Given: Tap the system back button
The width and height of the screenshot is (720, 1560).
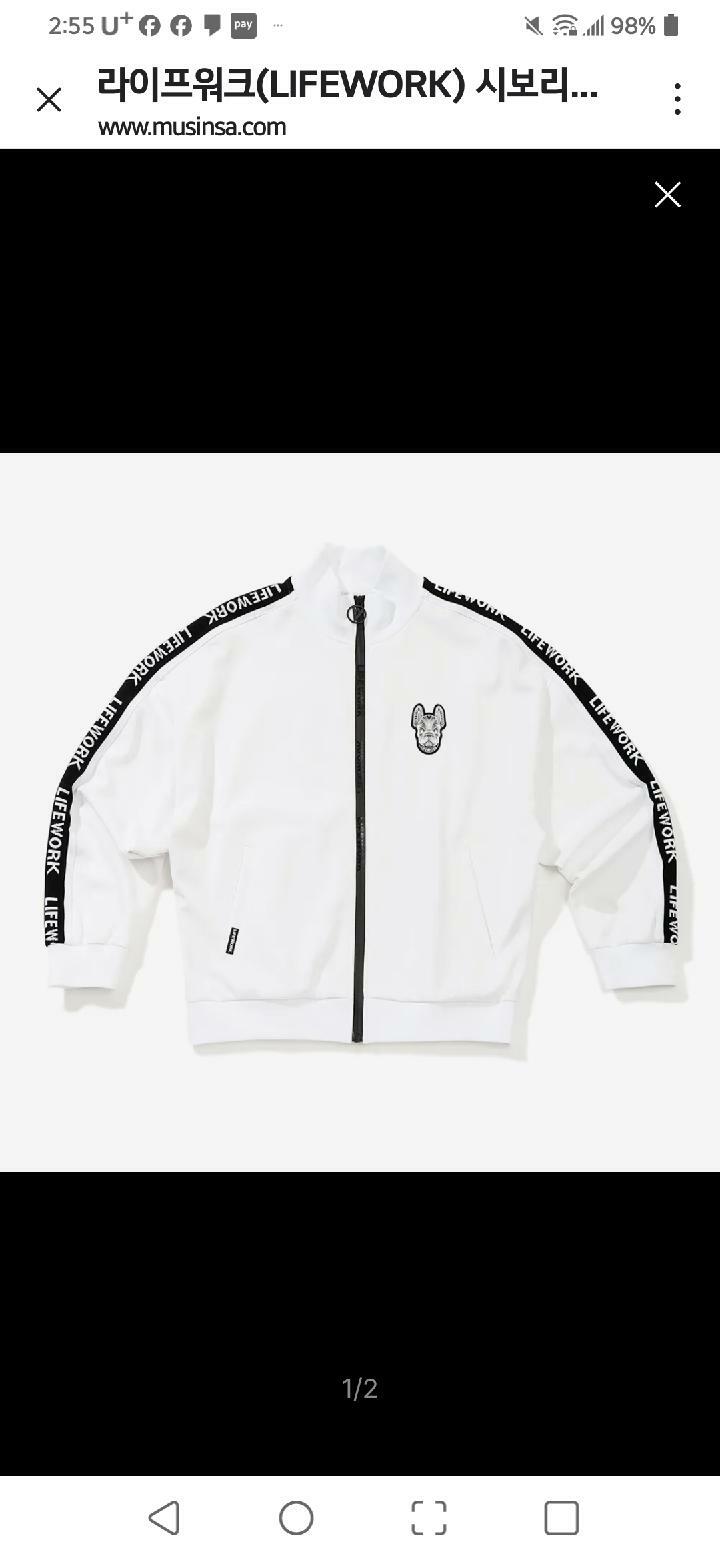Looking at the screenshot, I should [x=163, y=1517].
